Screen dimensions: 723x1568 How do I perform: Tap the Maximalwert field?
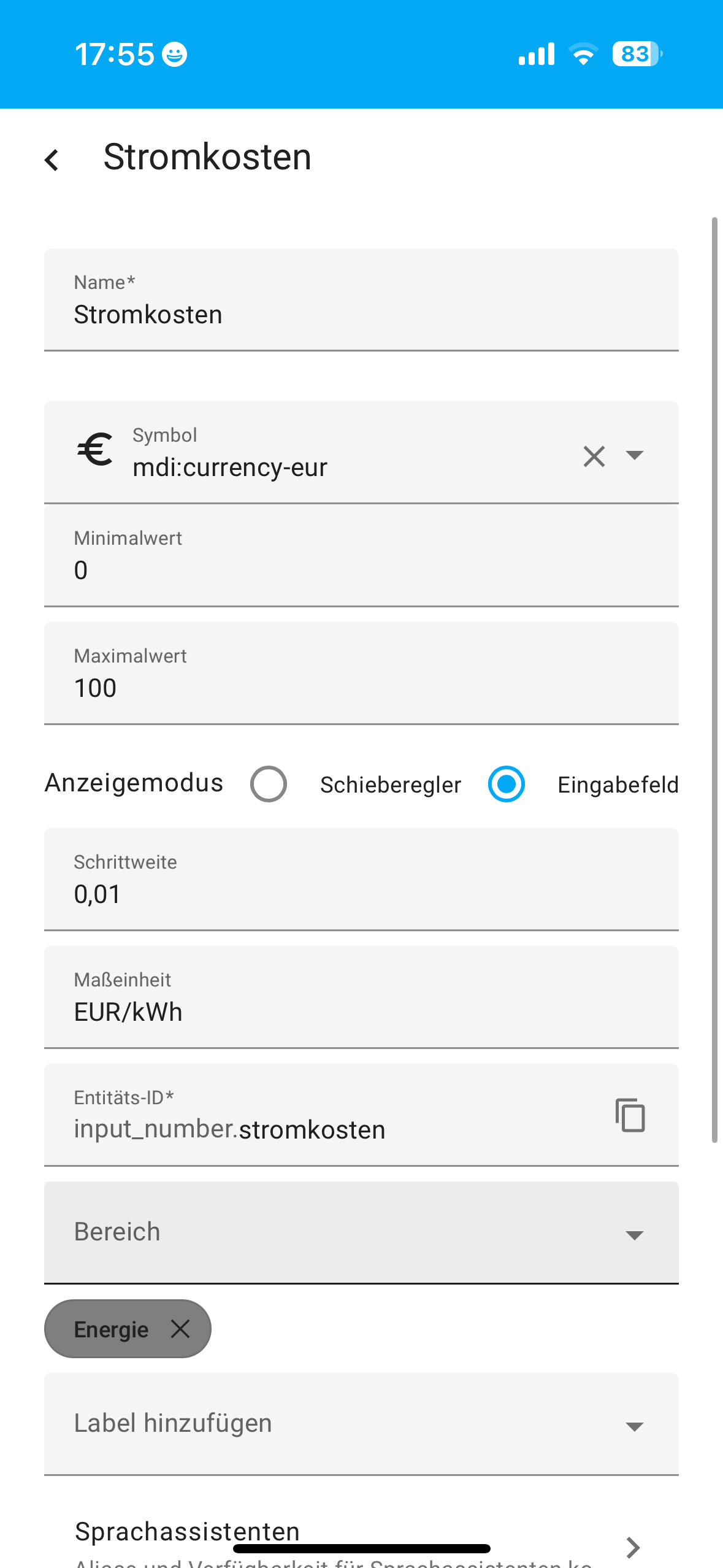click(361, 674)
